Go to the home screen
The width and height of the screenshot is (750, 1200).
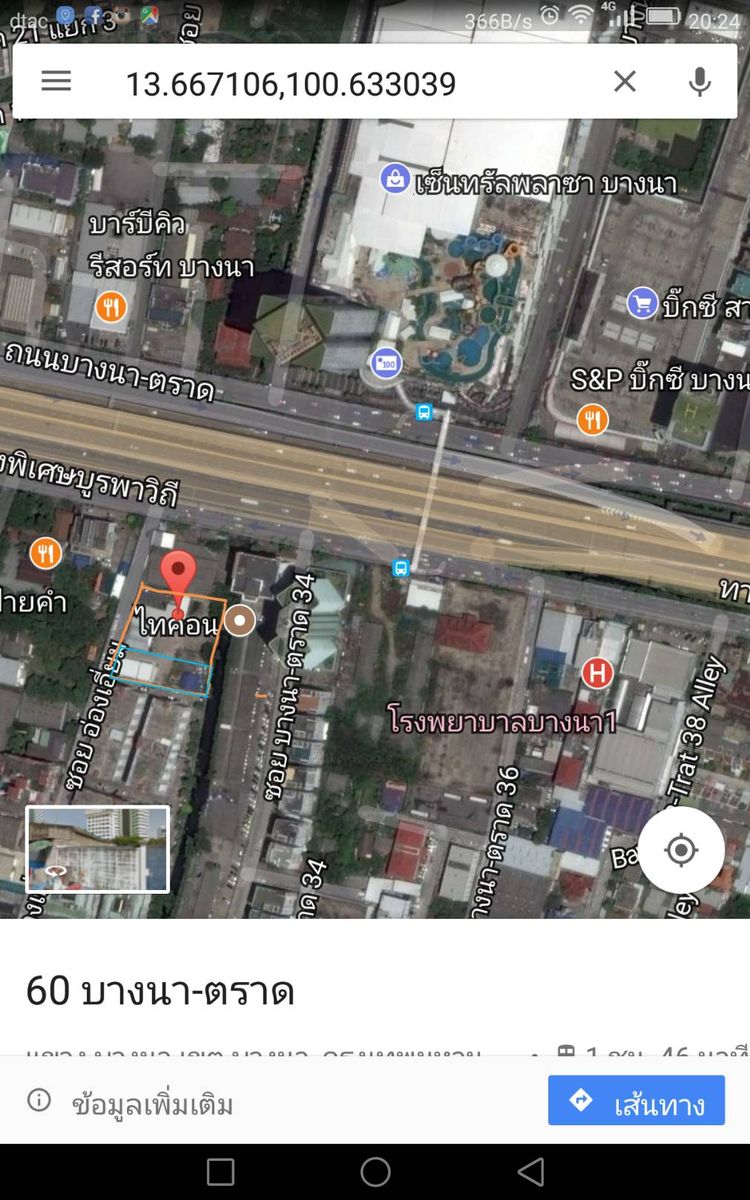[375, 1171]
